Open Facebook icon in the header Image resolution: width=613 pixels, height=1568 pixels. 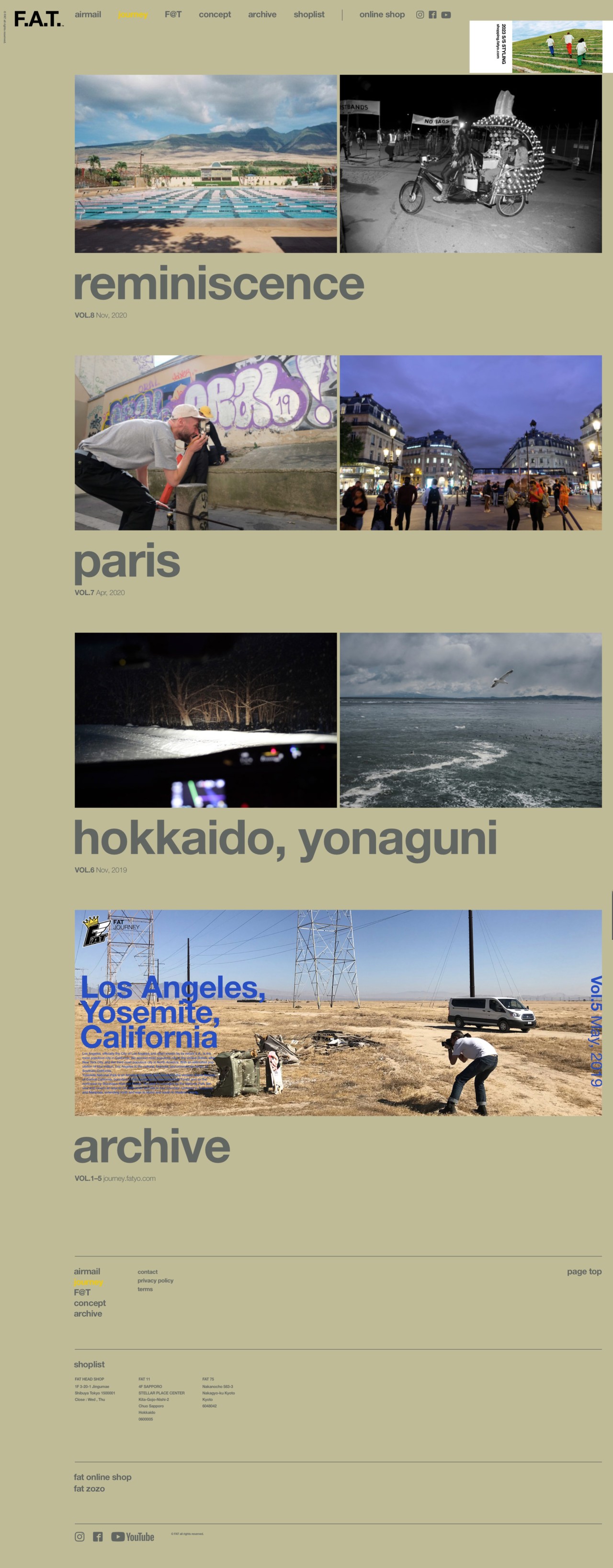click(x=433, y=15)
